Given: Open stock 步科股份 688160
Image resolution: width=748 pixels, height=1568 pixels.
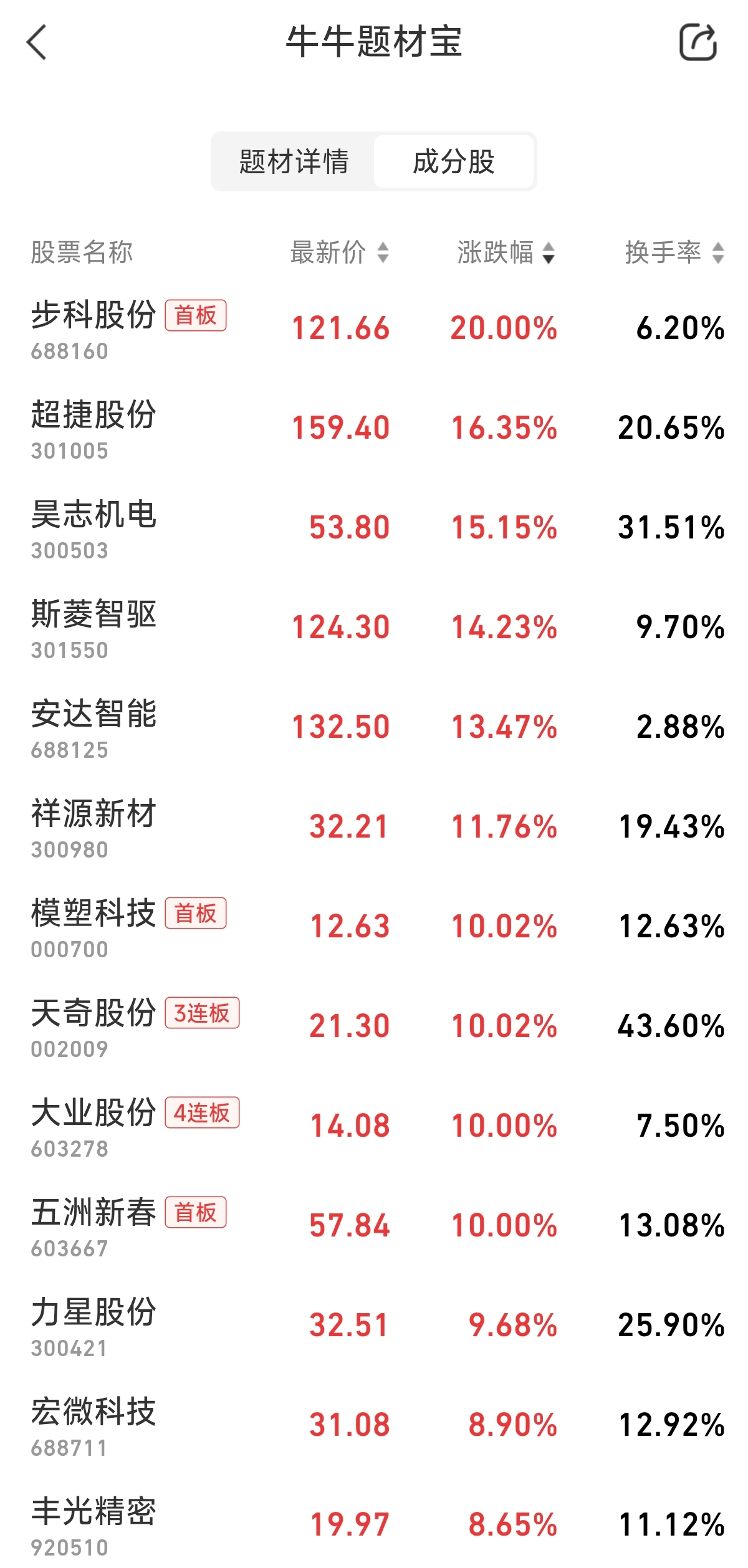Looking at the screenshot, I should (x=93, y=329).
